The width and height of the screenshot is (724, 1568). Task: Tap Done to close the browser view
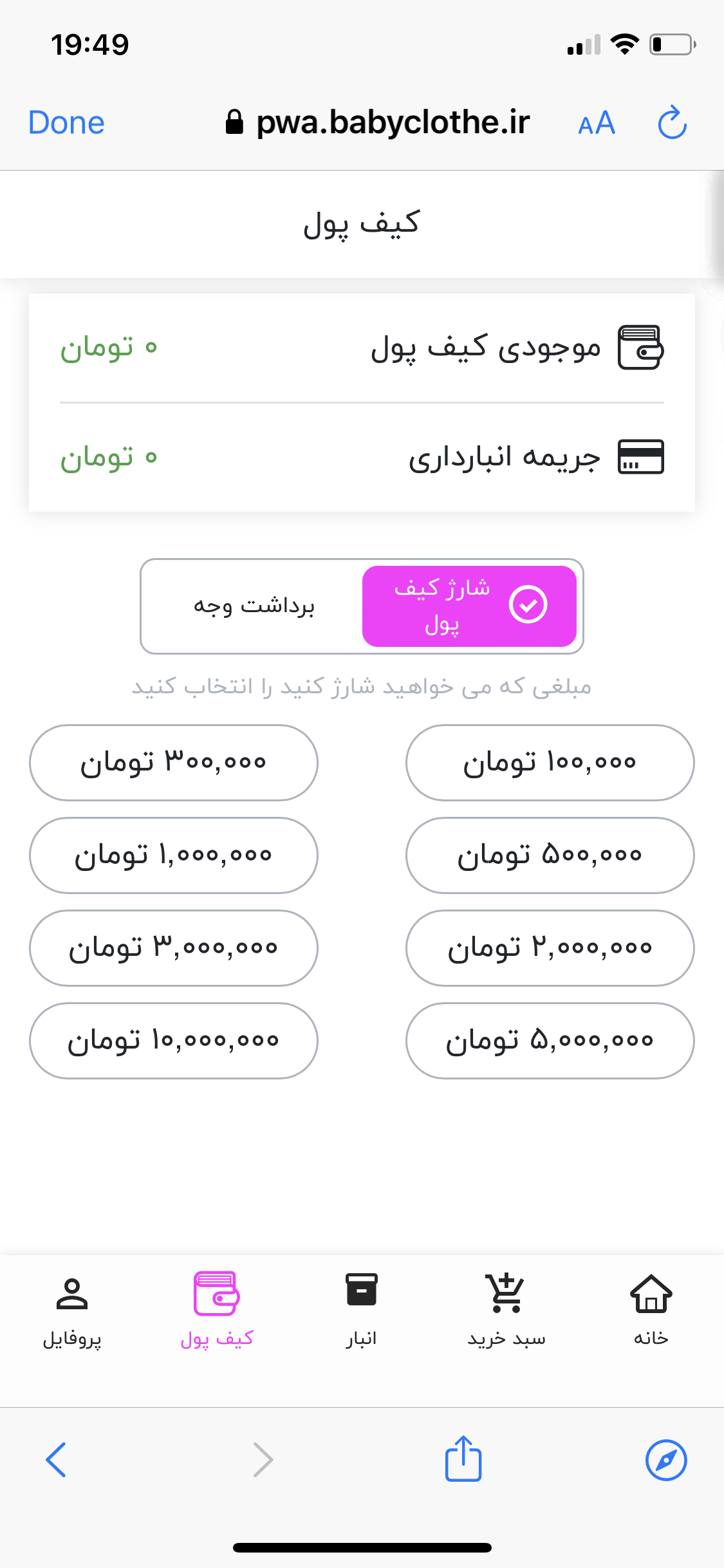[66, 122]
